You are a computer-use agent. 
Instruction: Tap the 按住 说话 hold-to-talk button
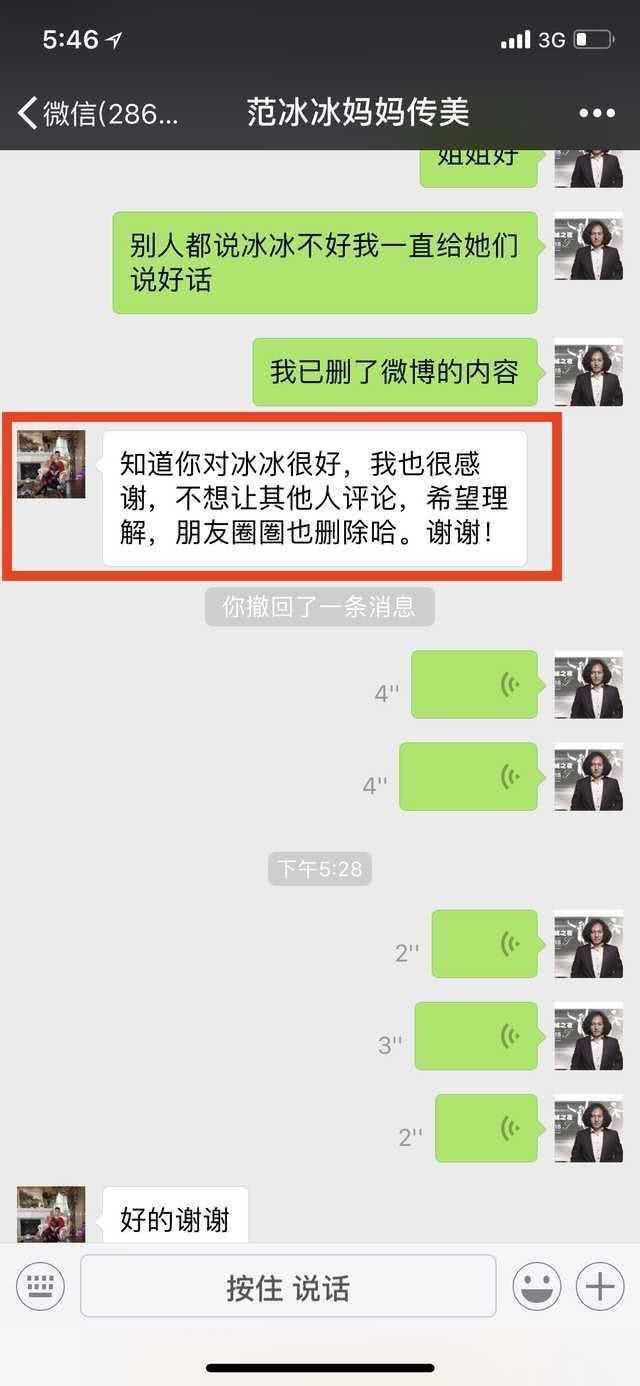pos(288,1286)
